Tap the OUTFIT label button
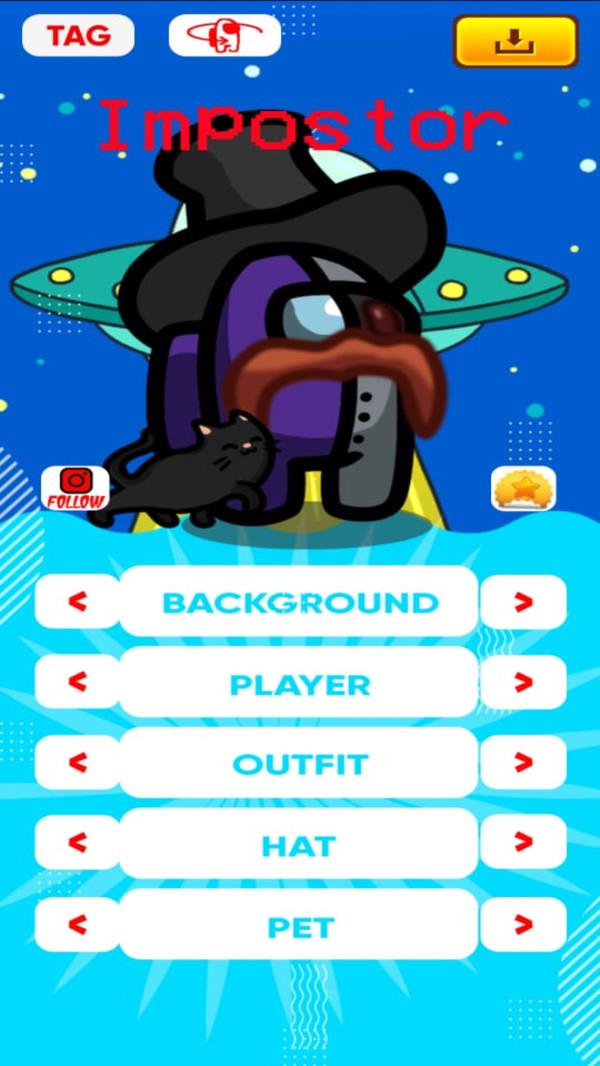 tap(299, 764)
